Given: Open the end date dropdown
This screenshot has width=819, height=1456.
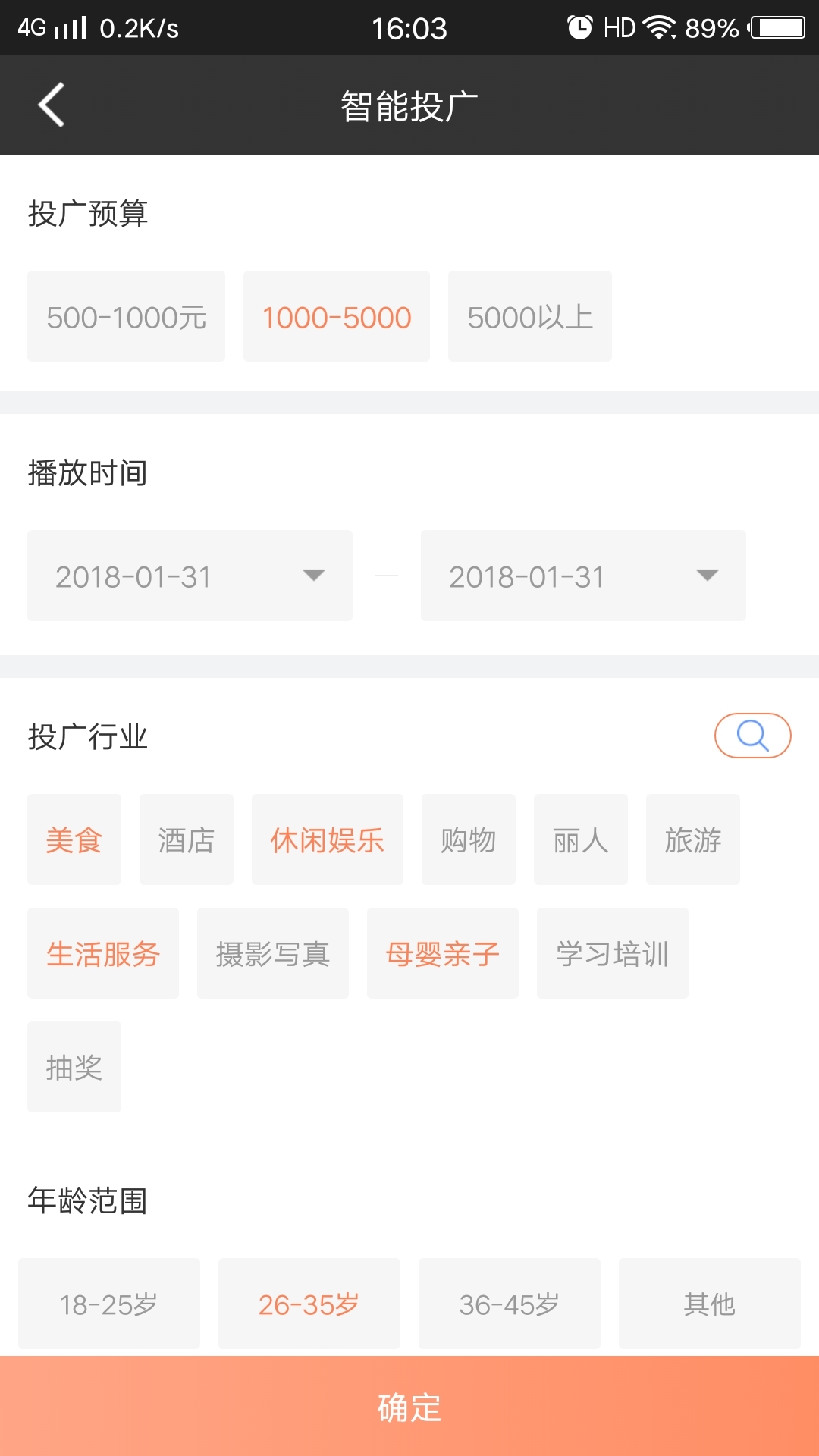Looking at the screenshot, I should [582, 576].
